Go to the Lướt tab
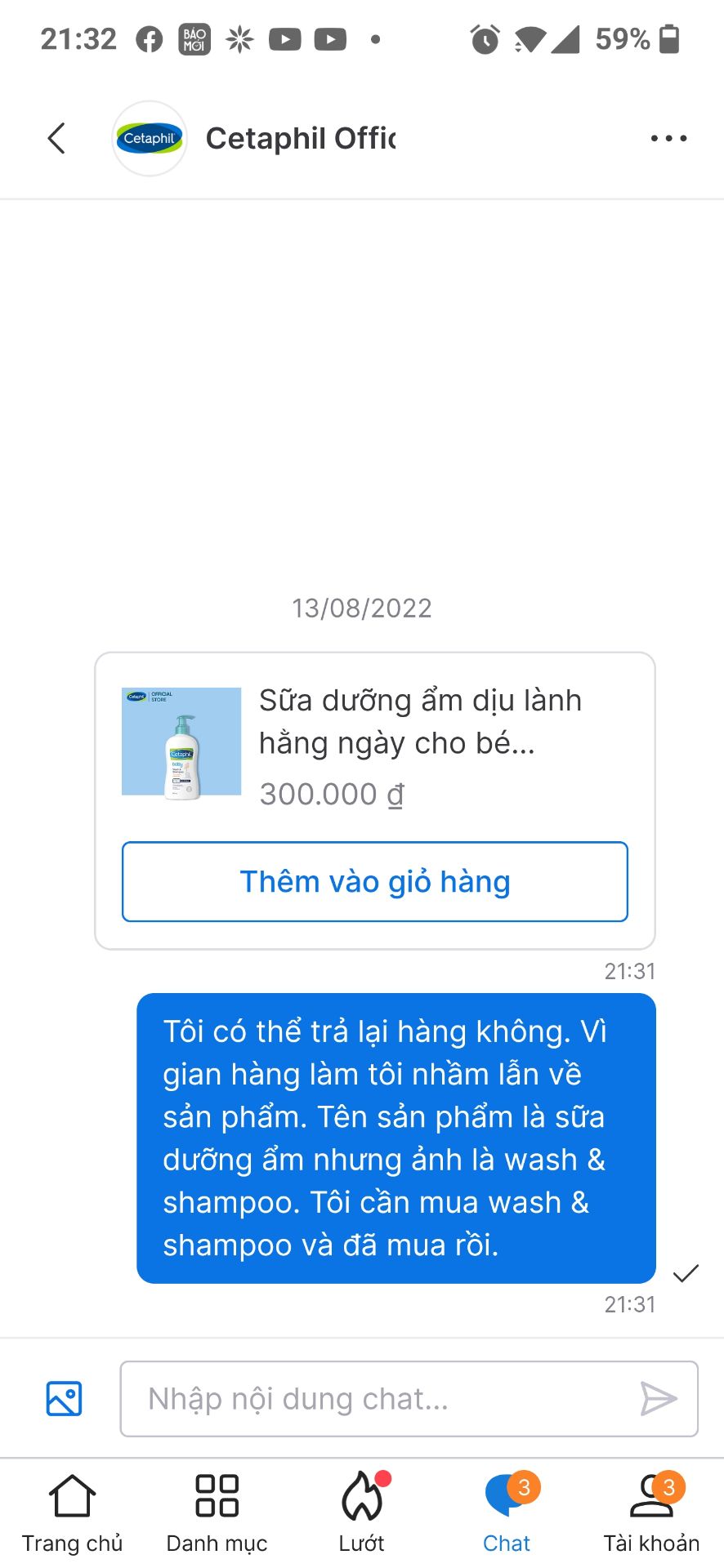This screenshot has width=724, height=1568. [x=361, y=1511]
